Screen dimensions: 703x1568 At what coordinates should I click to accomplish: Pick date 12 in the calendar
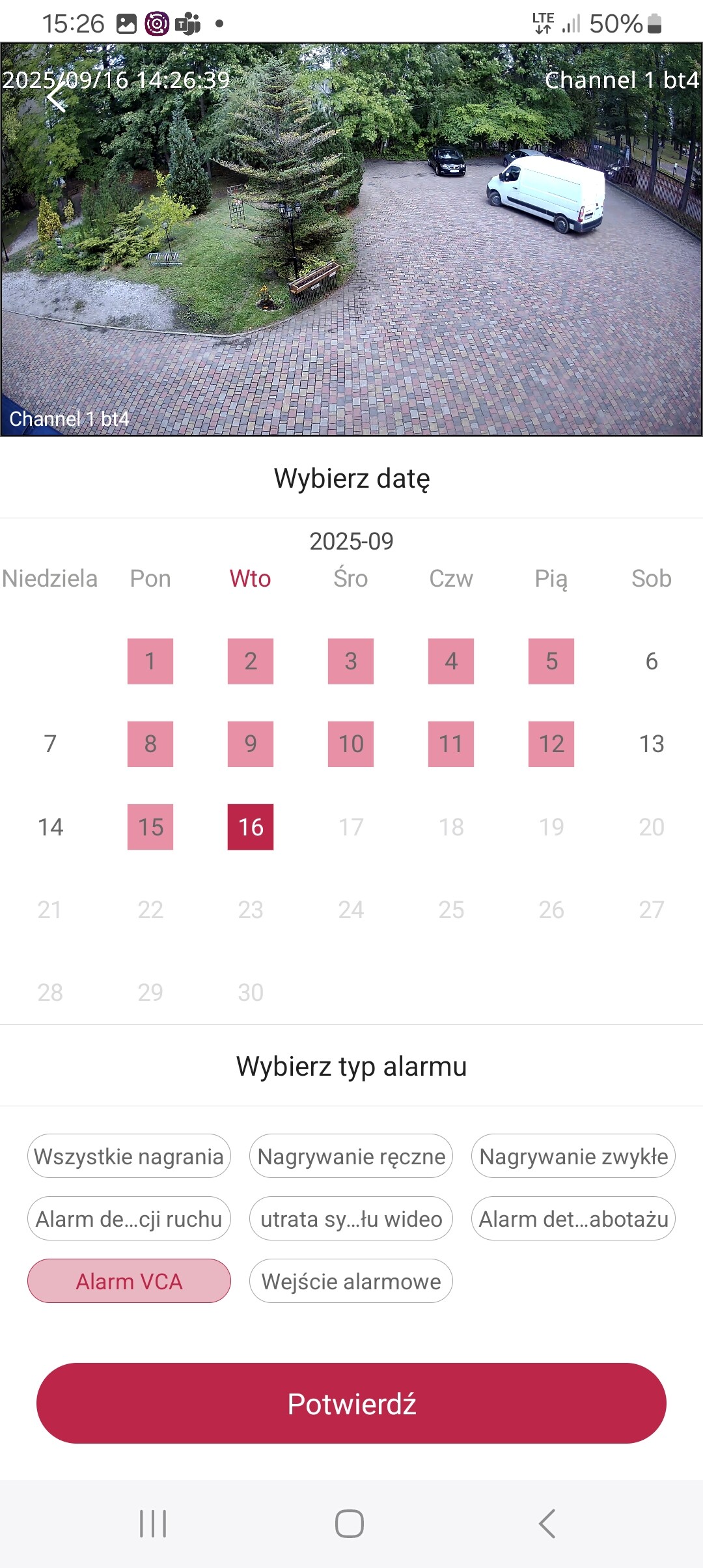click(x=551, y=744)
